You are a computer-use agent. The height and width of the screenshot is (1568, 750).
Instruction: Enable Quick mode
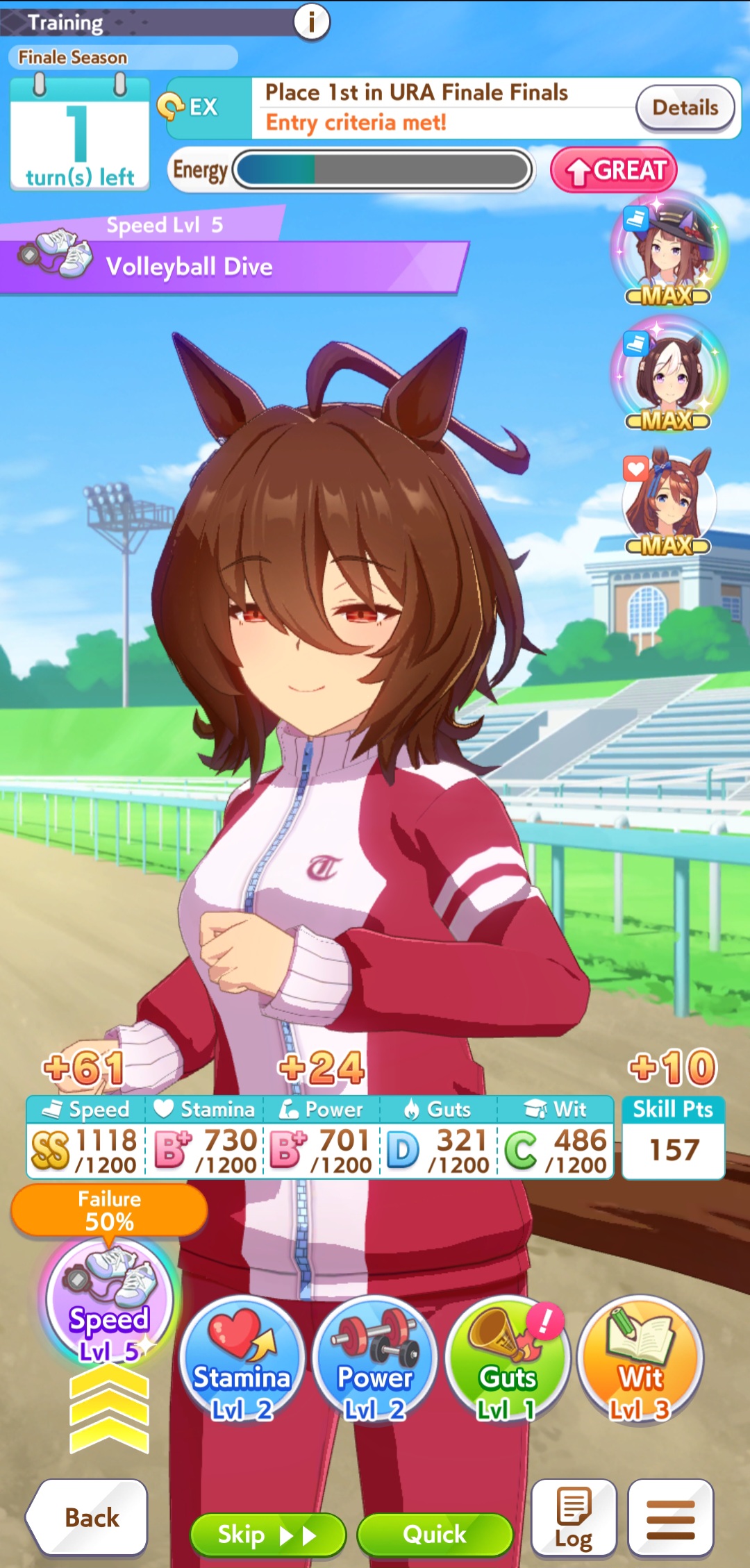coord(435,1534)
